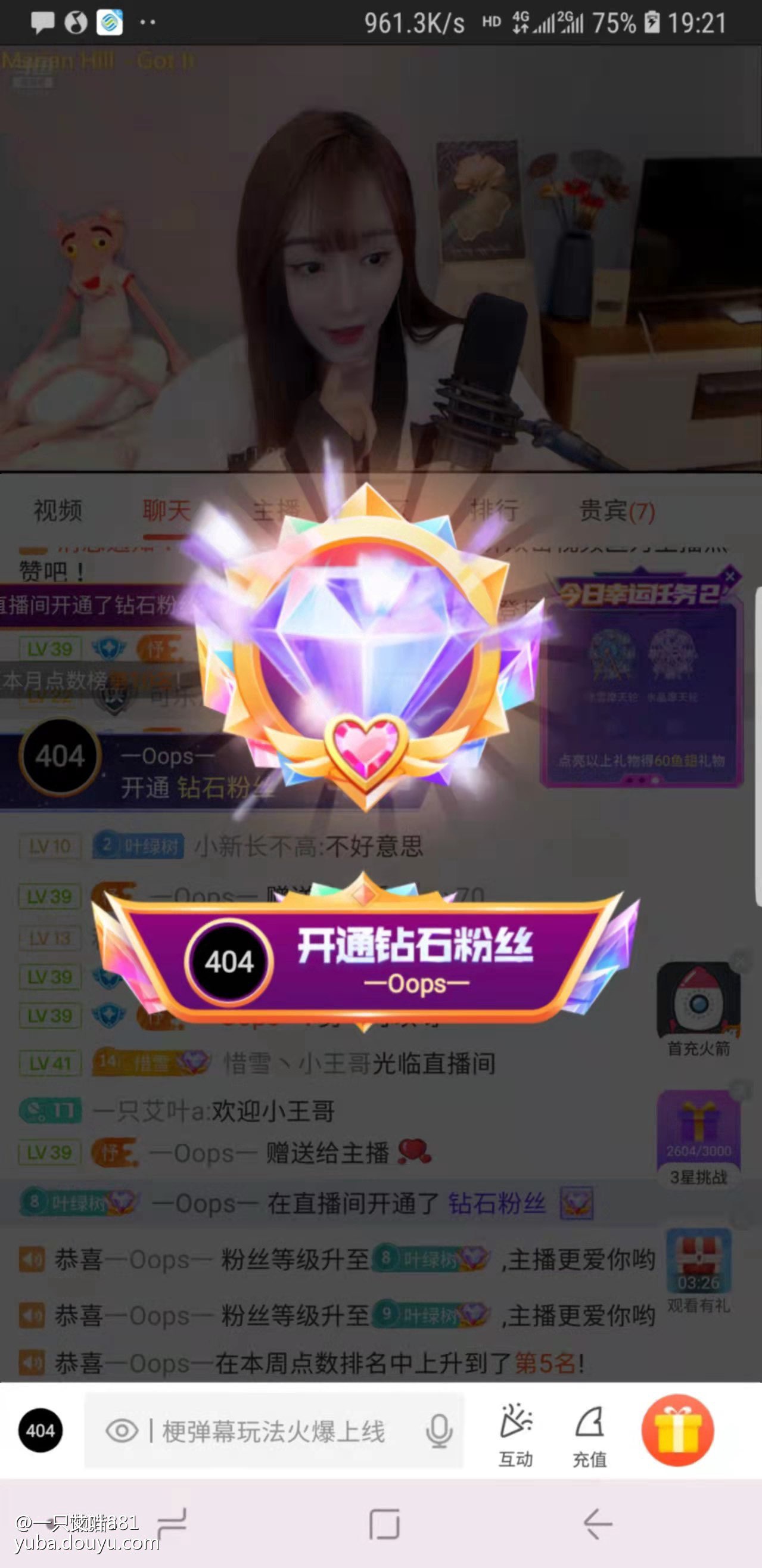The image size is (762, 1568).
Task: Open 充值 recharge page
Action: point(589,1433)
